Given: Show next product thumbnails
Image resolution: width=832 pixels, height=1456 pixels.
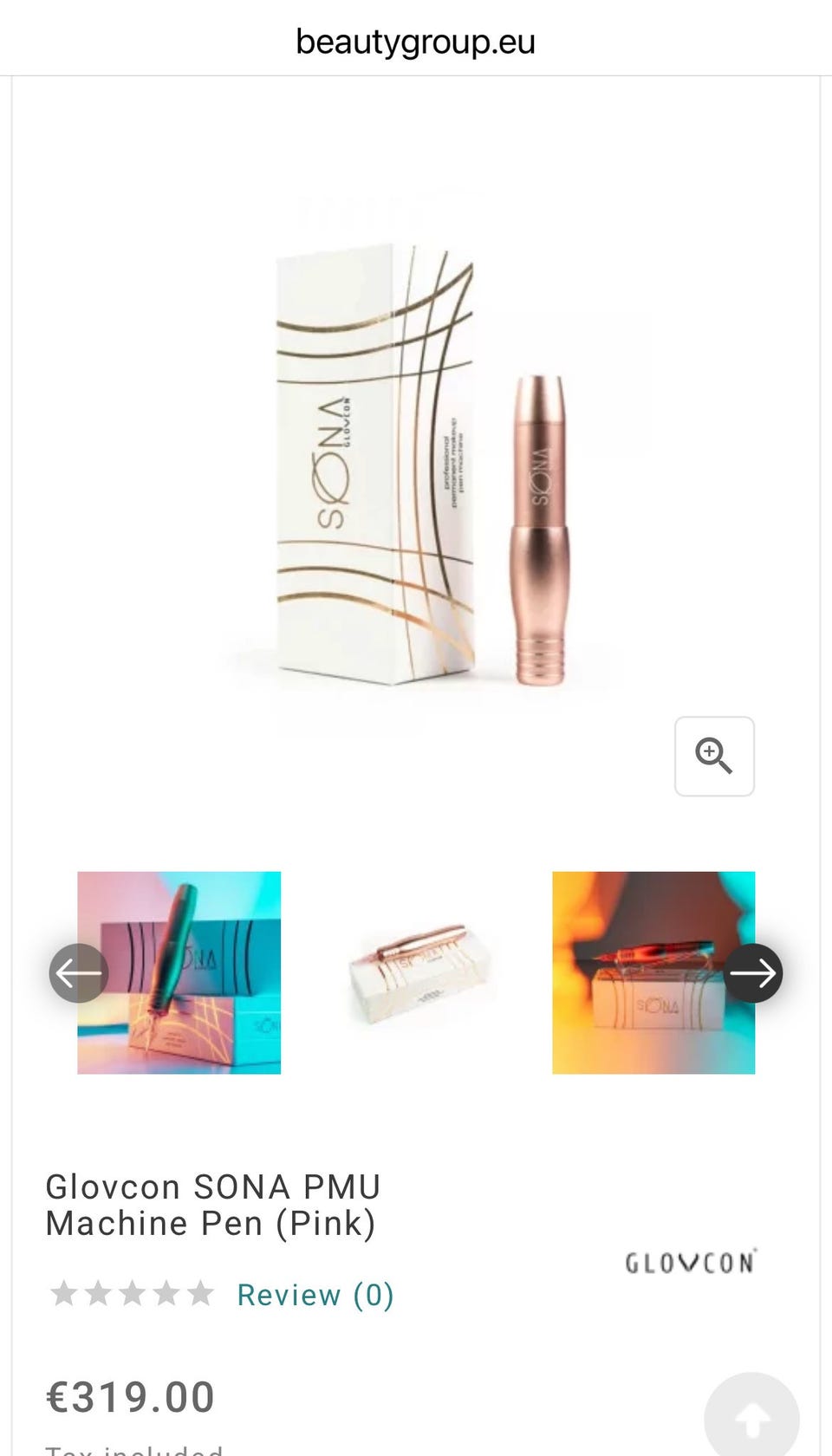Looking at the screenshot, I should coord(753,973).
